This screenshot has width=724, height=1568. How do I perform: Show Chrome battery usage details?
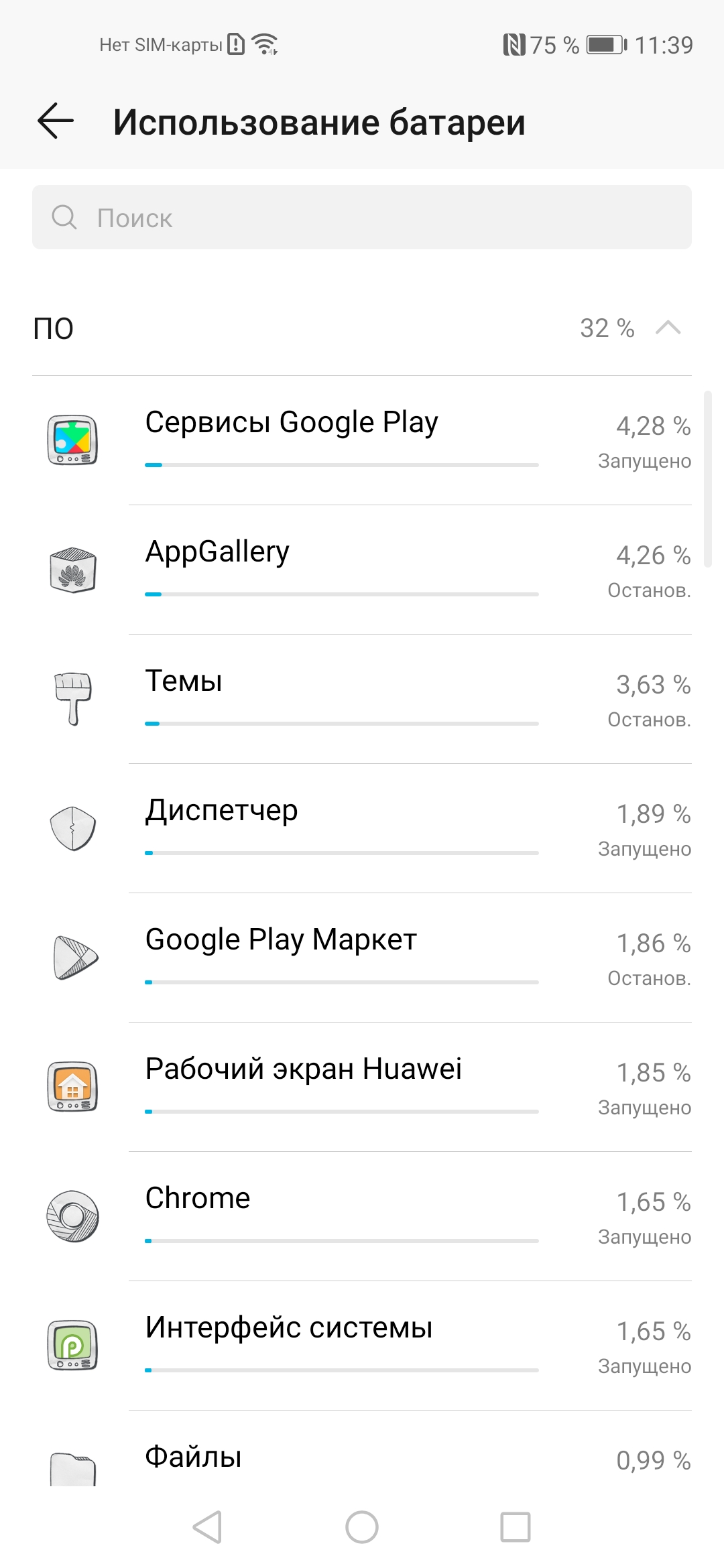362,1216
